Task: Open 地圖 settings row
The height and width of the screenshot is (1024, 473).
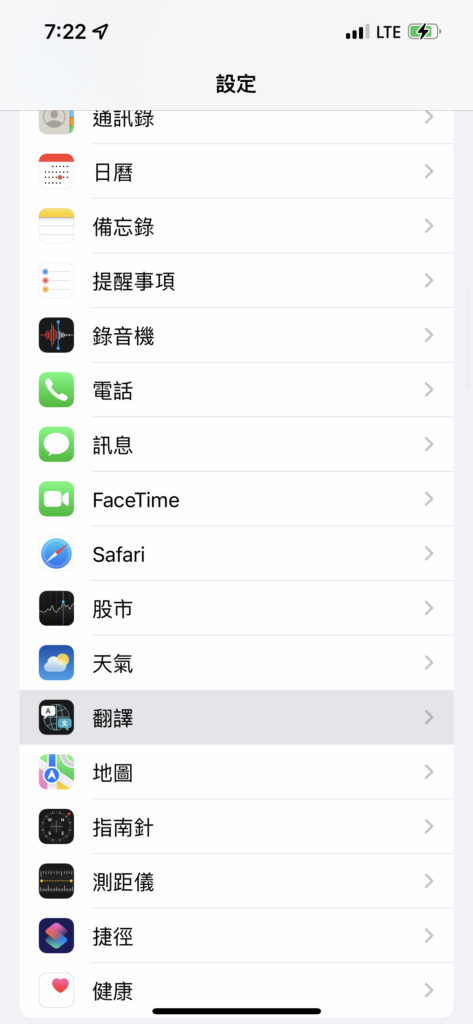Action: click(236, 772)
